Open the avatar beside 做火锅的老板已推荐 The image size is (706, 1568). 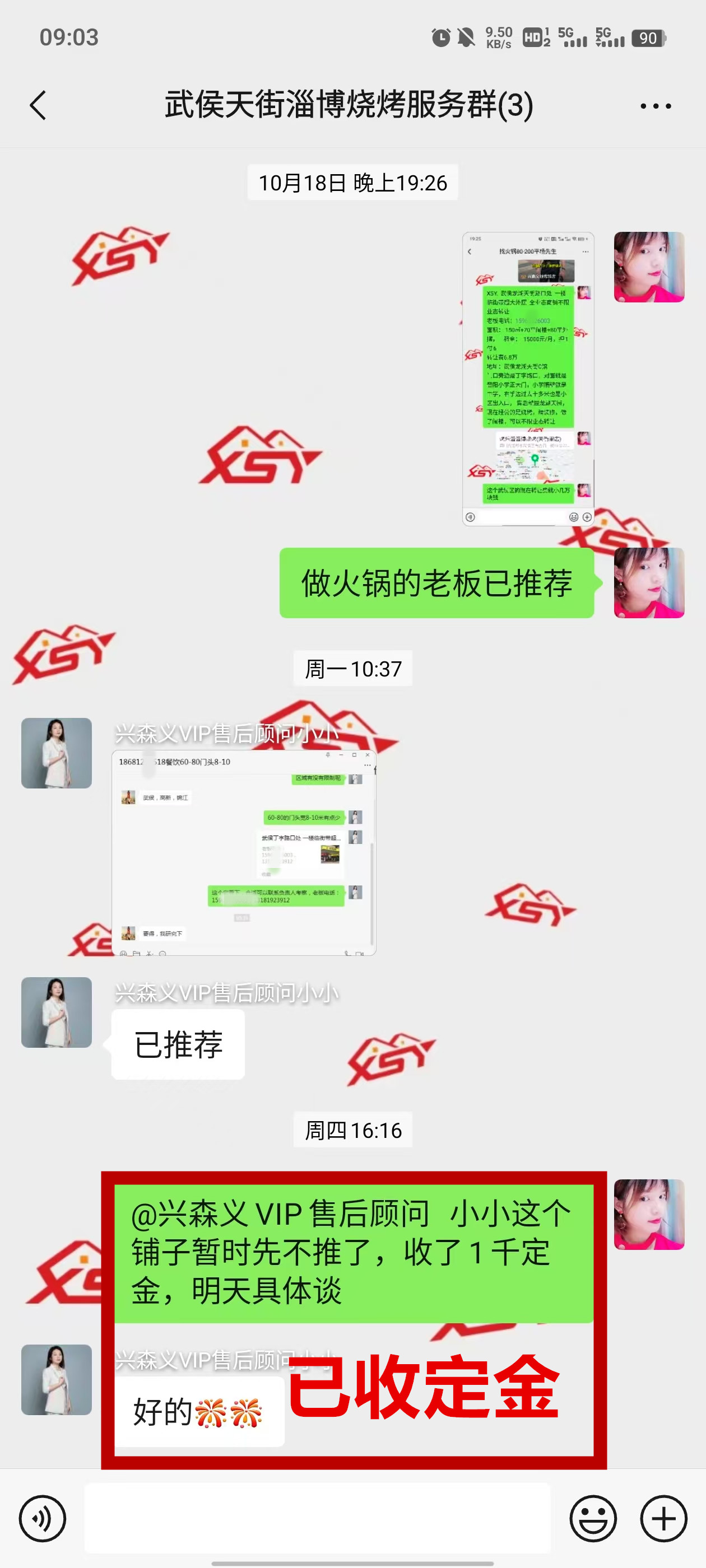649,582
